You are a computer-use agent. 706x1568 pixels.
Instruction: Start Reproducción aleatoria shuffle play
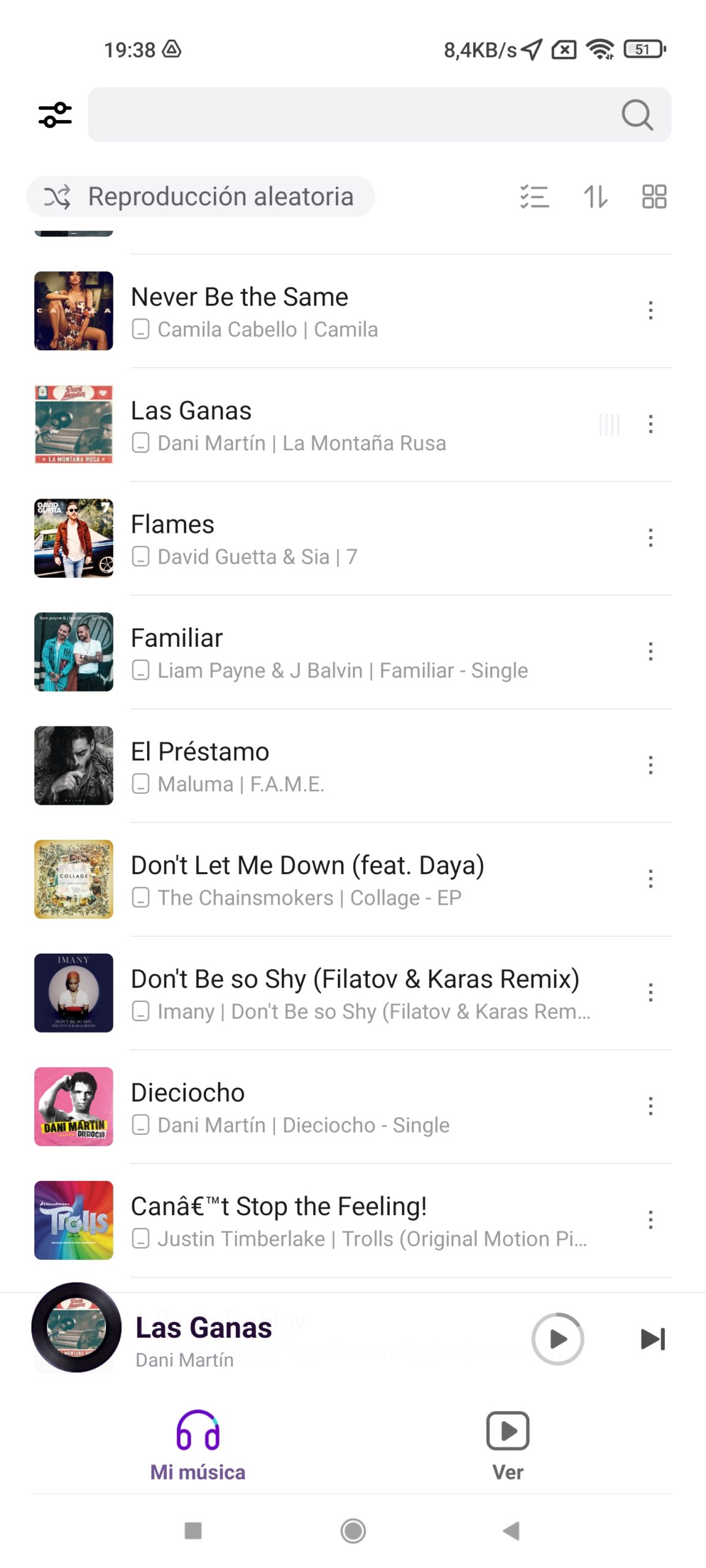[x=200, y=197]
